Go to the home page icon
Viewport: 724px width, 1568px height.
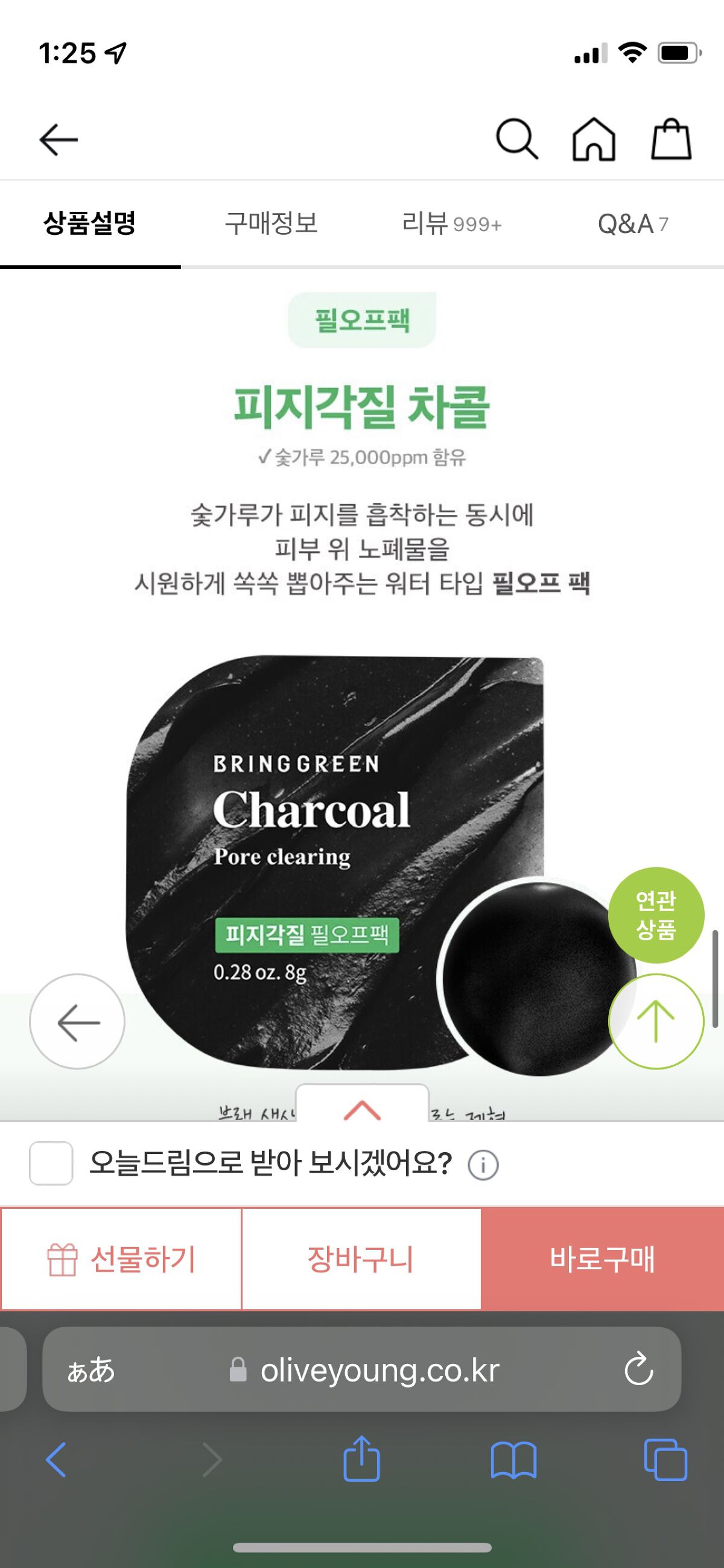594,139
